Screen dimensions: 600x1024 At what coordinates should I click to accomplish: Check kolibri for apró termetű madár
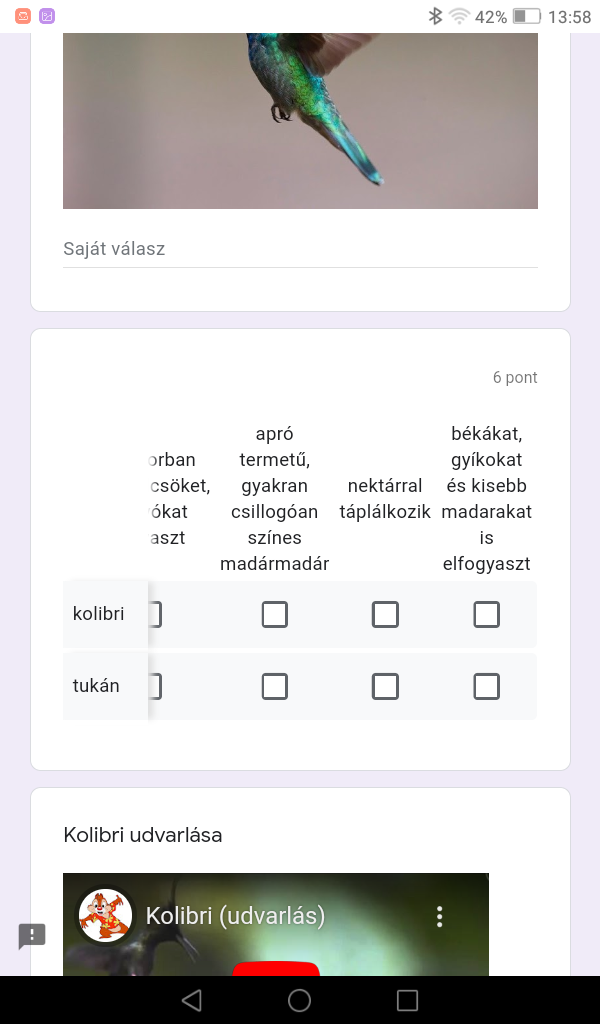(275, 614)
